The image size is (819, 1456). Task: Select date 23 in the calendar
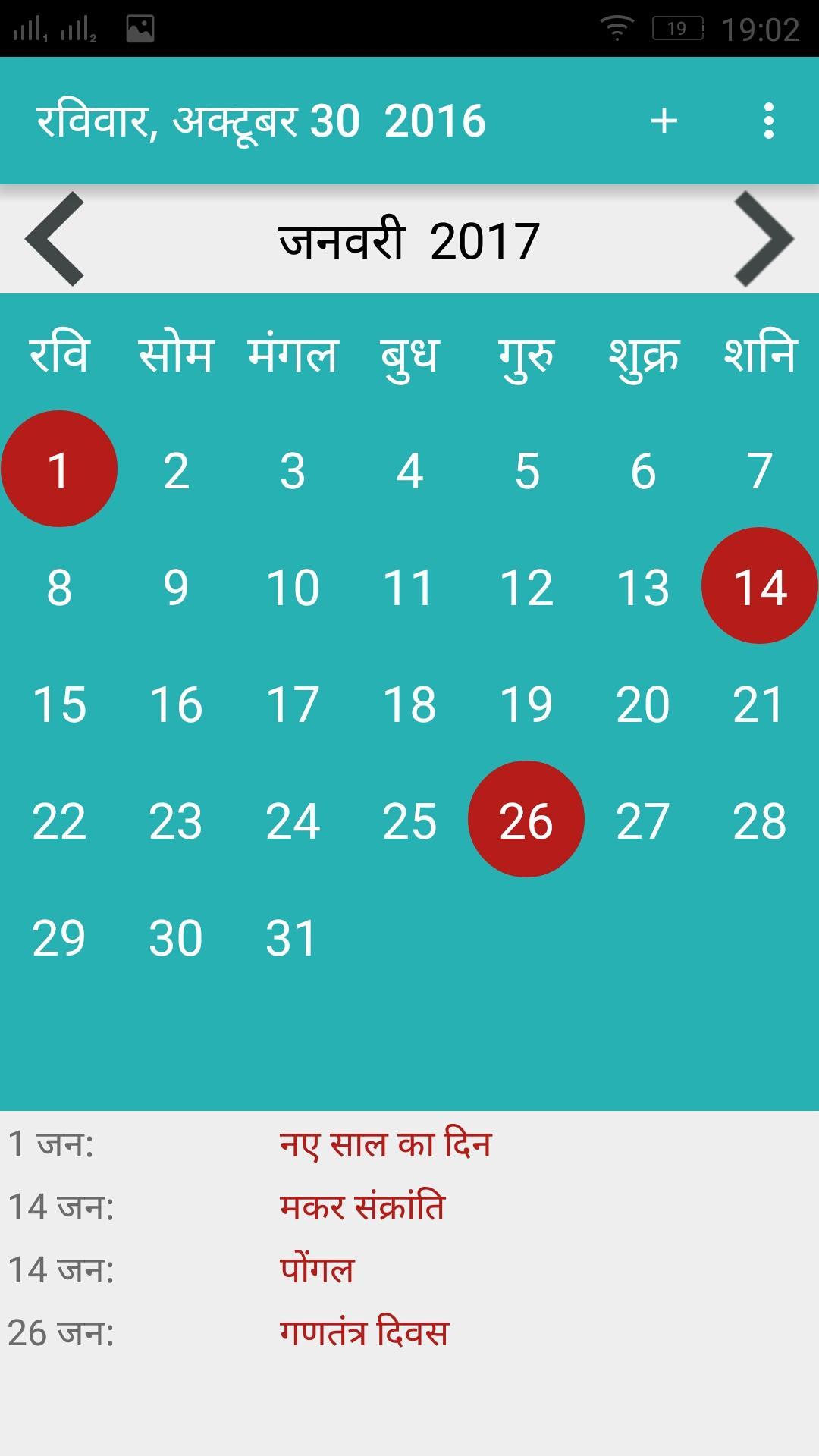[176, 821]
